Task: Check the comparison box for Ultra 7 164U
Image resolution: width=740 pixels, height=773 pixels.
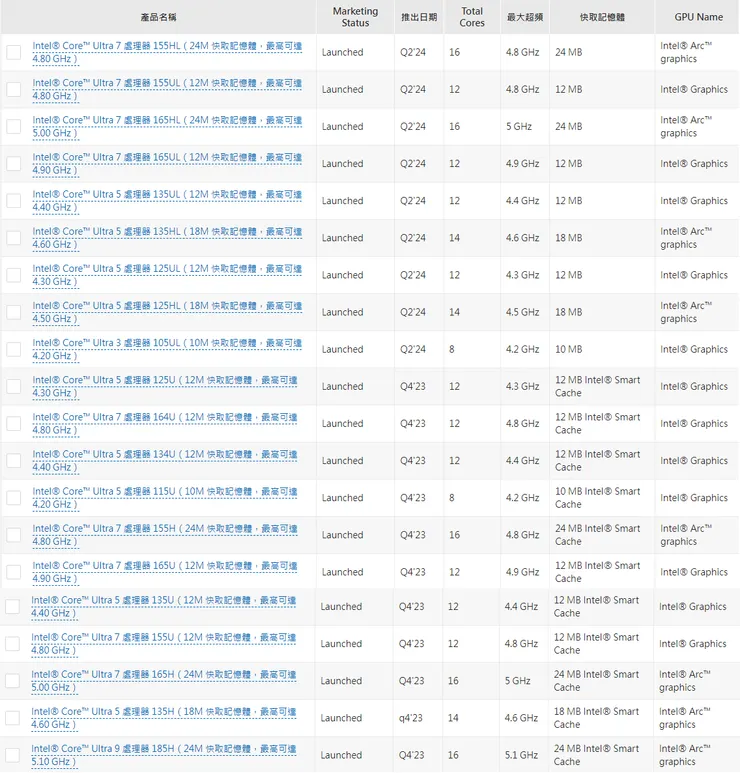Action: 13,423
